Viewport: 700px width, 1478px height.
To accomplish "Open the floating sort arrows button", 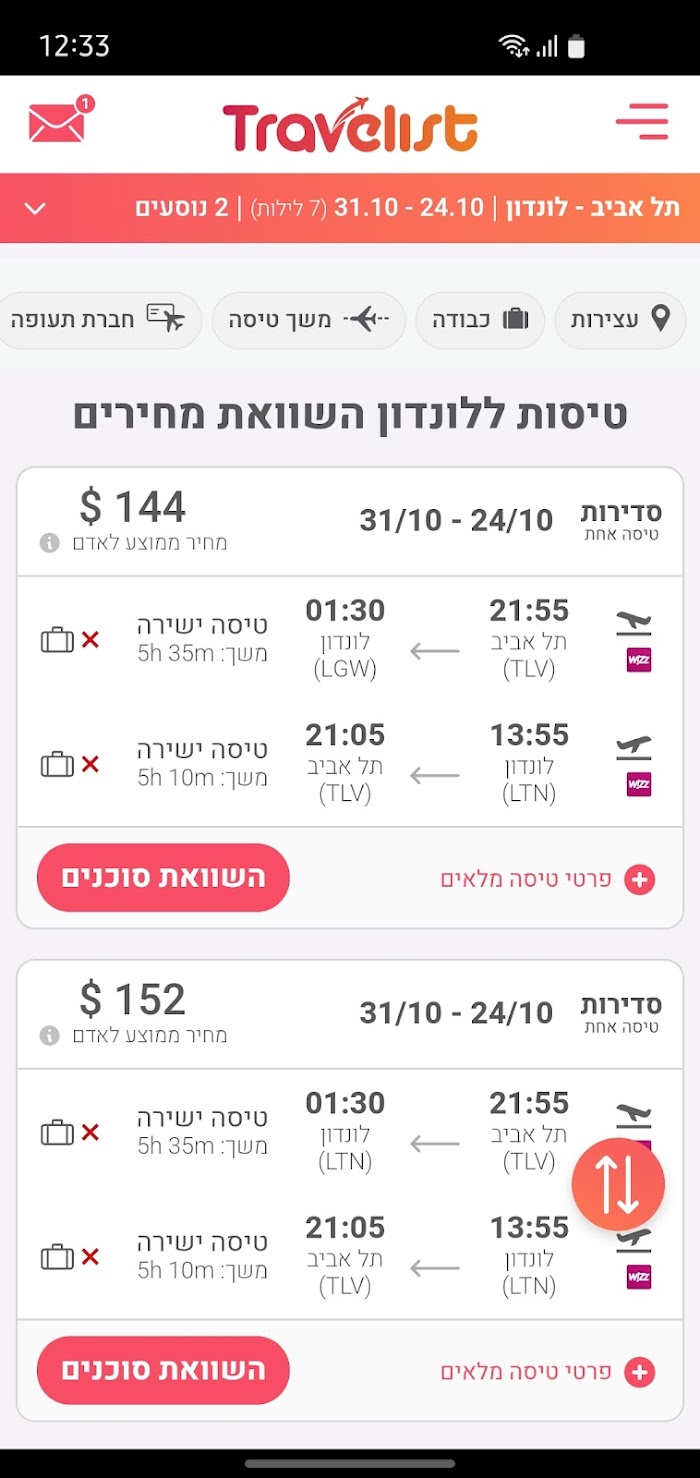I will [618, 1184].
